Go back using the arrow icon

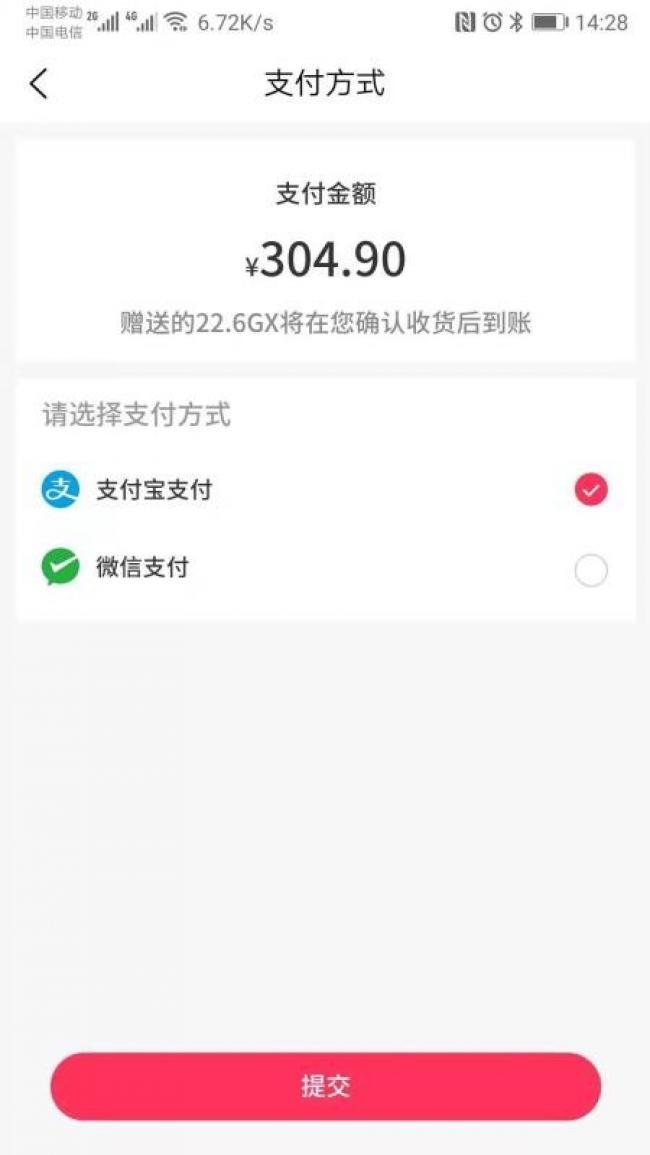coord(38,83)
